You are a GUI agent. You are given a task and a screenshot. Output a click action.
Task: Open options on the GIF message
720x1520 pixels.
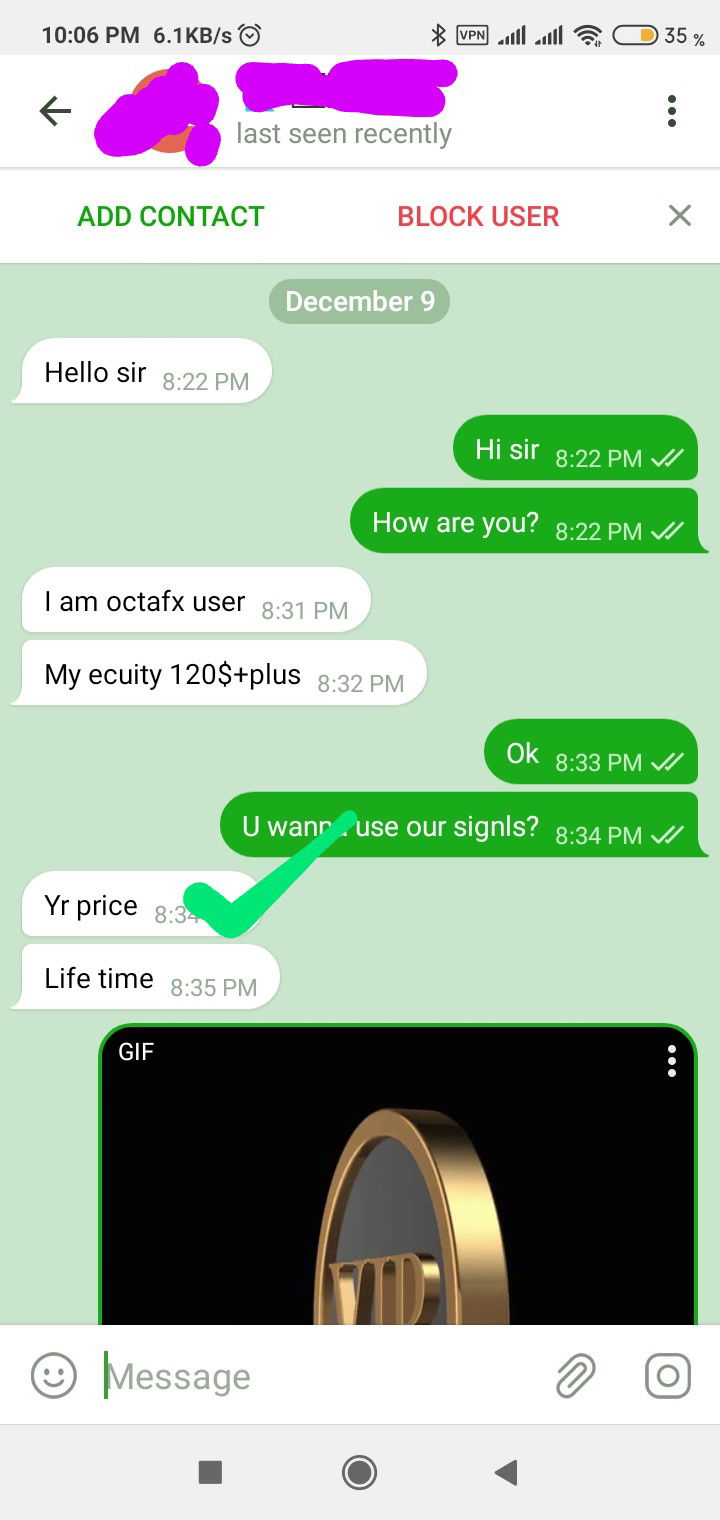(672, 1061)
